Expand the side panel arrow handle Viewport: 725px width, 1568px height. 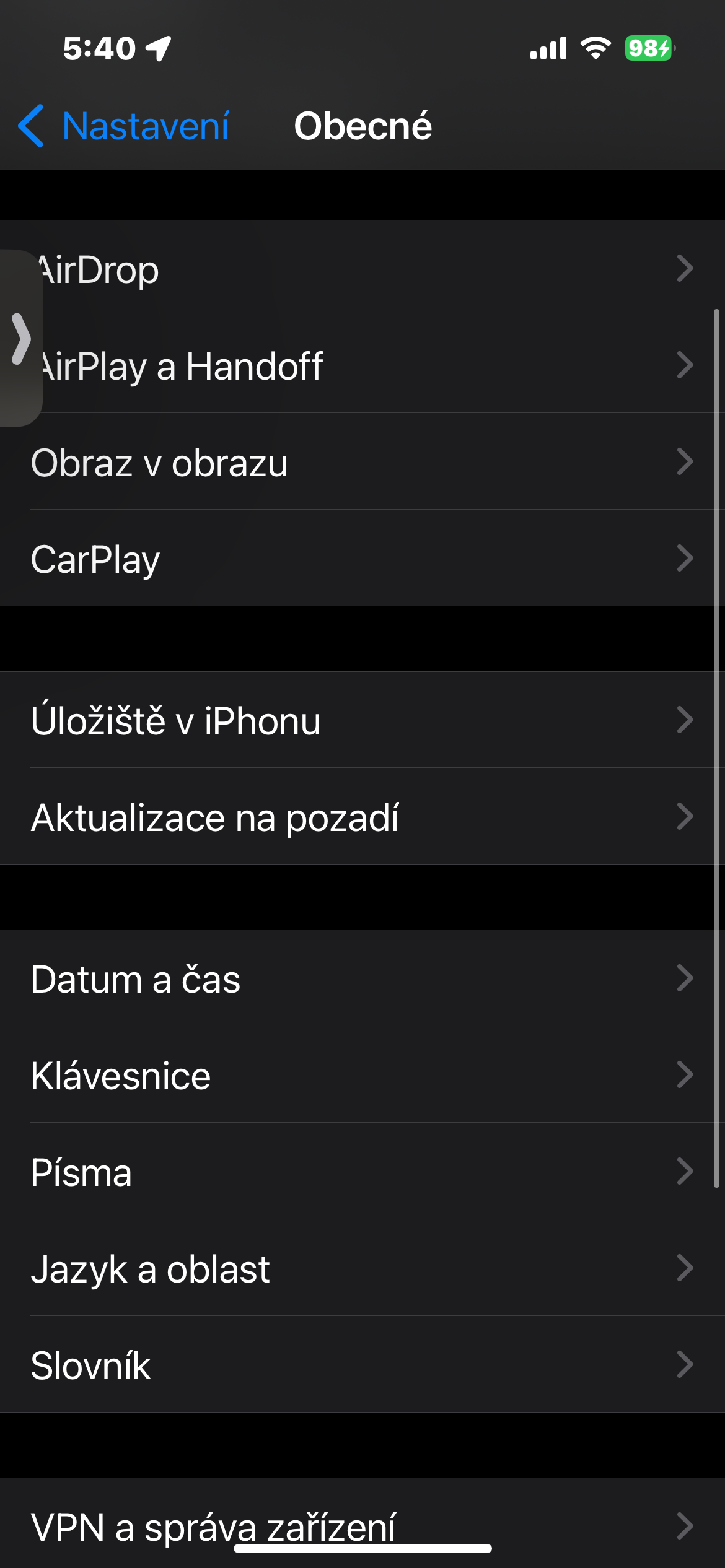pyautogui.click(x=20, y=338)
